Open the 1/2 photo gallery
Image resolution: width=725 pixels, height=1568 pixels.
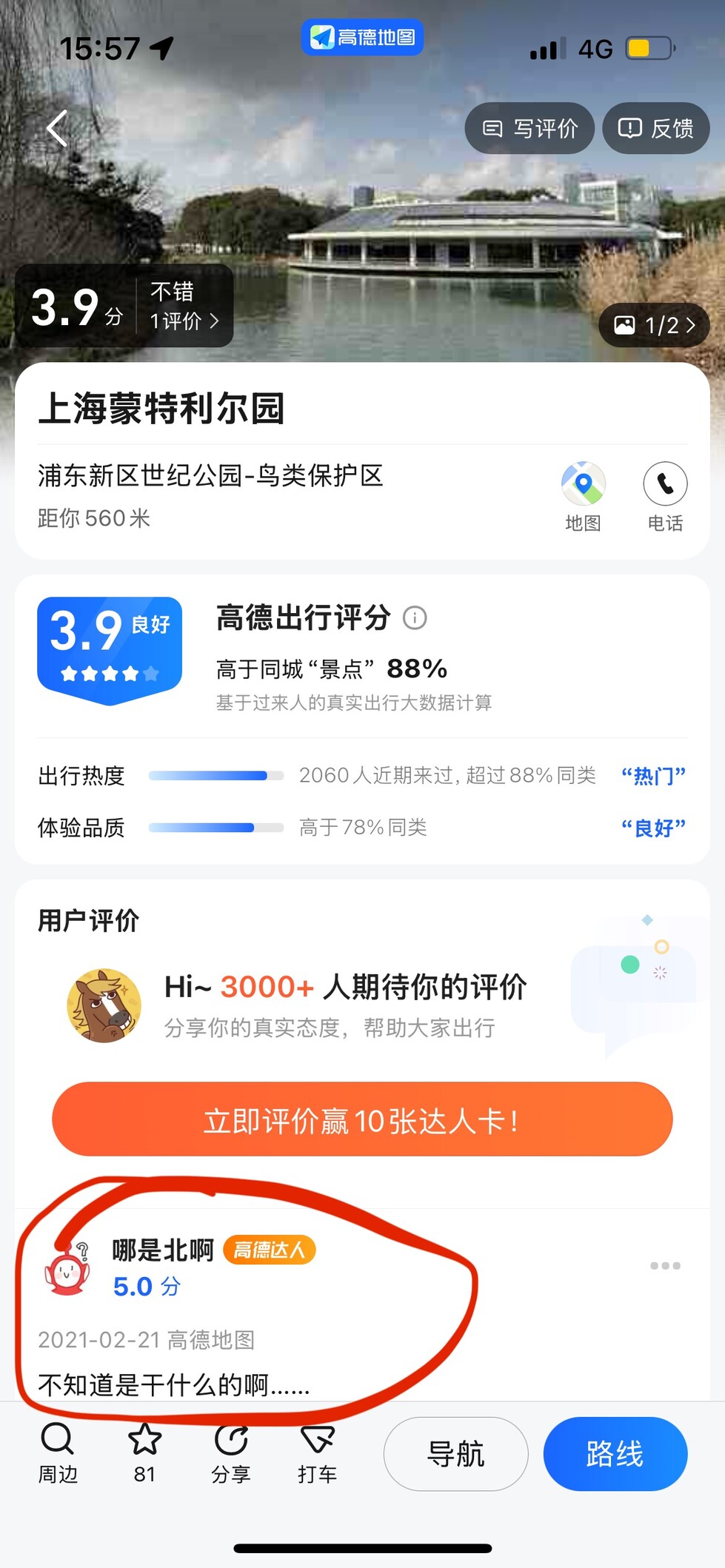(654, 325)
